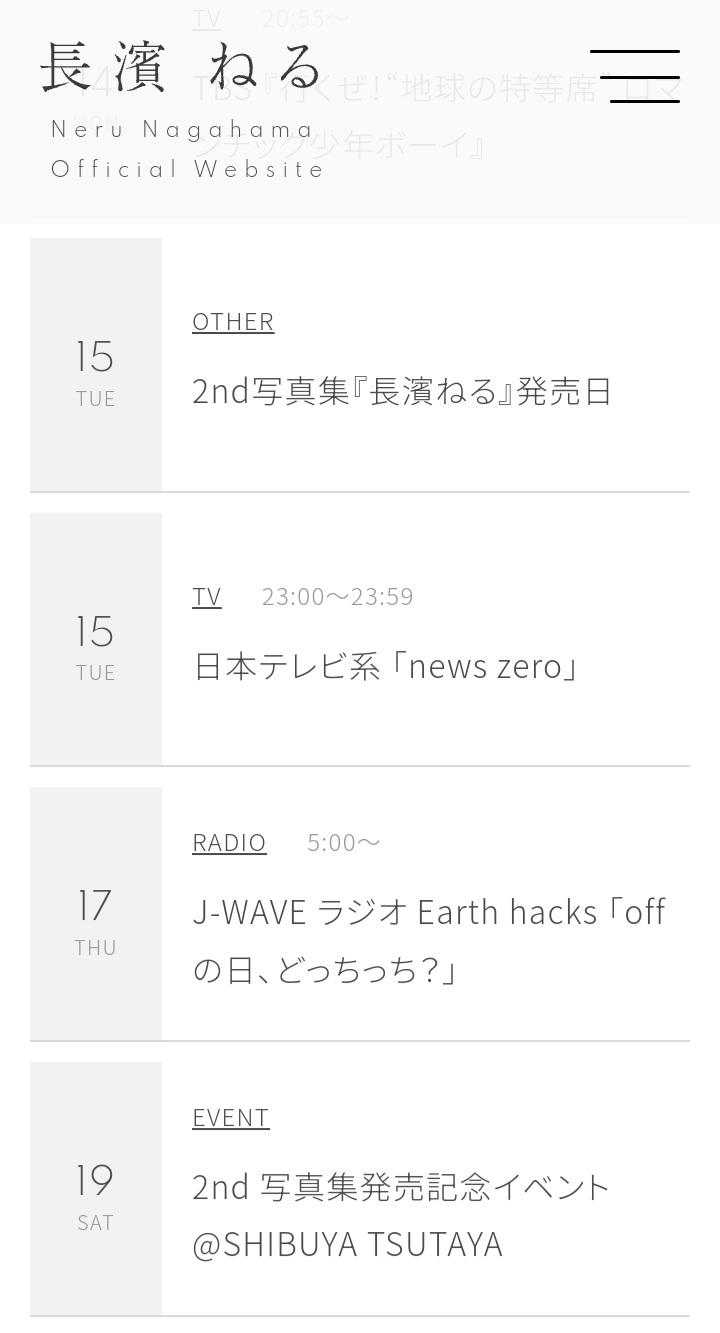This screenshot has height=1333, width=720.
Task: Go to the 長濱ねる Official Website home logo
Action: pyautogui.click(x=184, y=109)
